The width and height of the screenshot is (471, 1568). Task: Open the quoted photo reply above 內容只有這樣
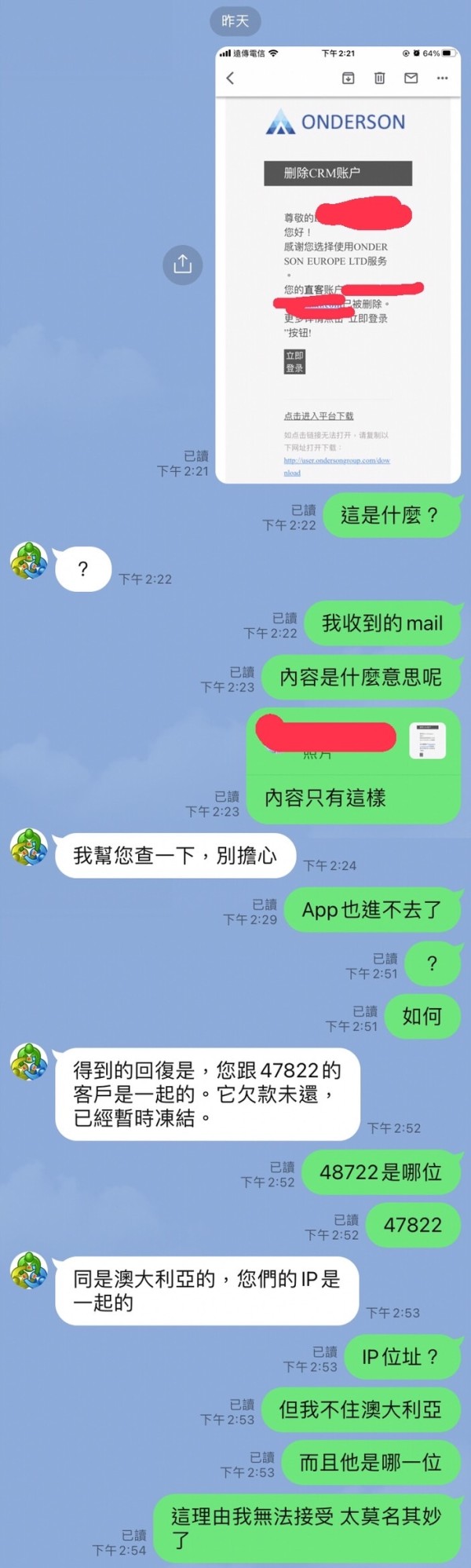[353, 740]
